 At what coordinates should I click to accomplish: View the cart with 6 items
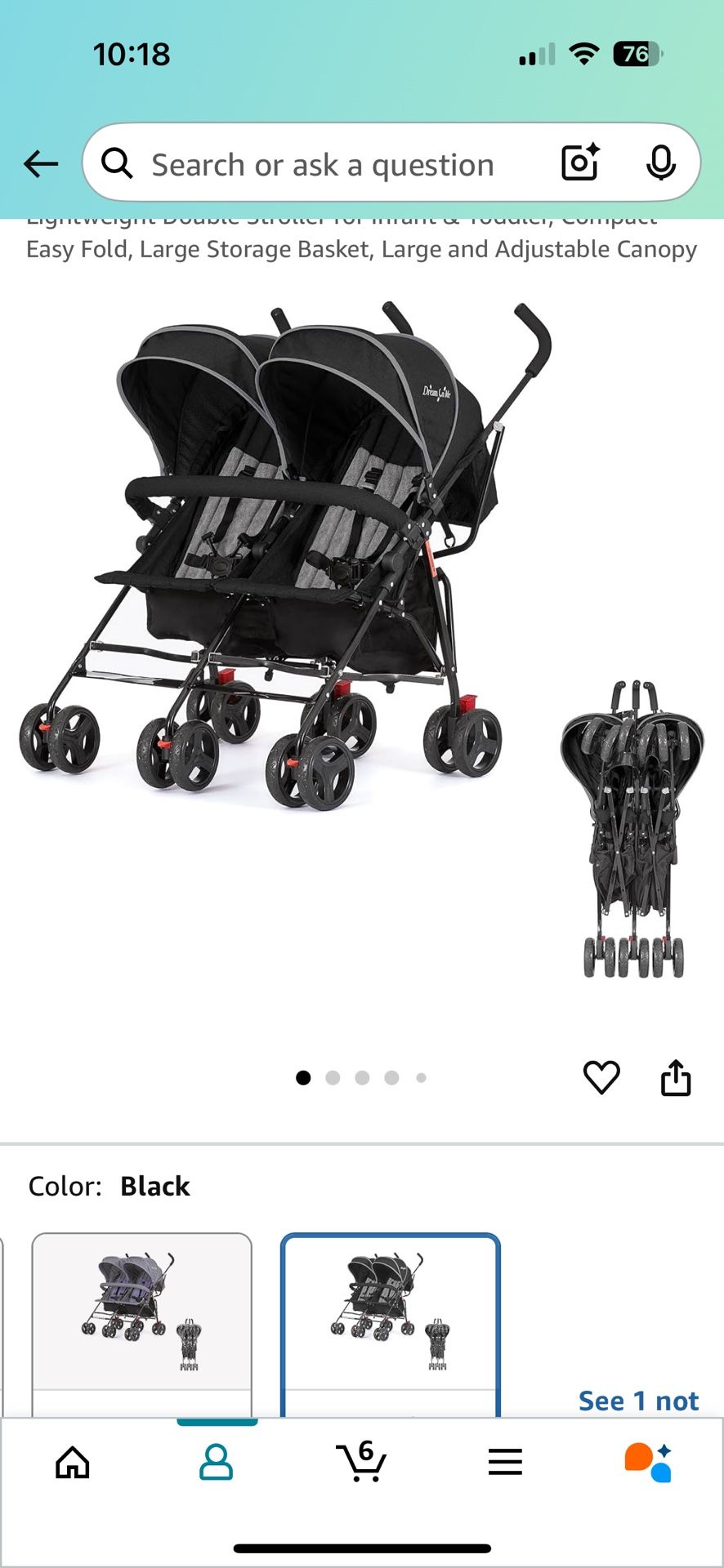pyautogui.click(x=361, y=1462)
